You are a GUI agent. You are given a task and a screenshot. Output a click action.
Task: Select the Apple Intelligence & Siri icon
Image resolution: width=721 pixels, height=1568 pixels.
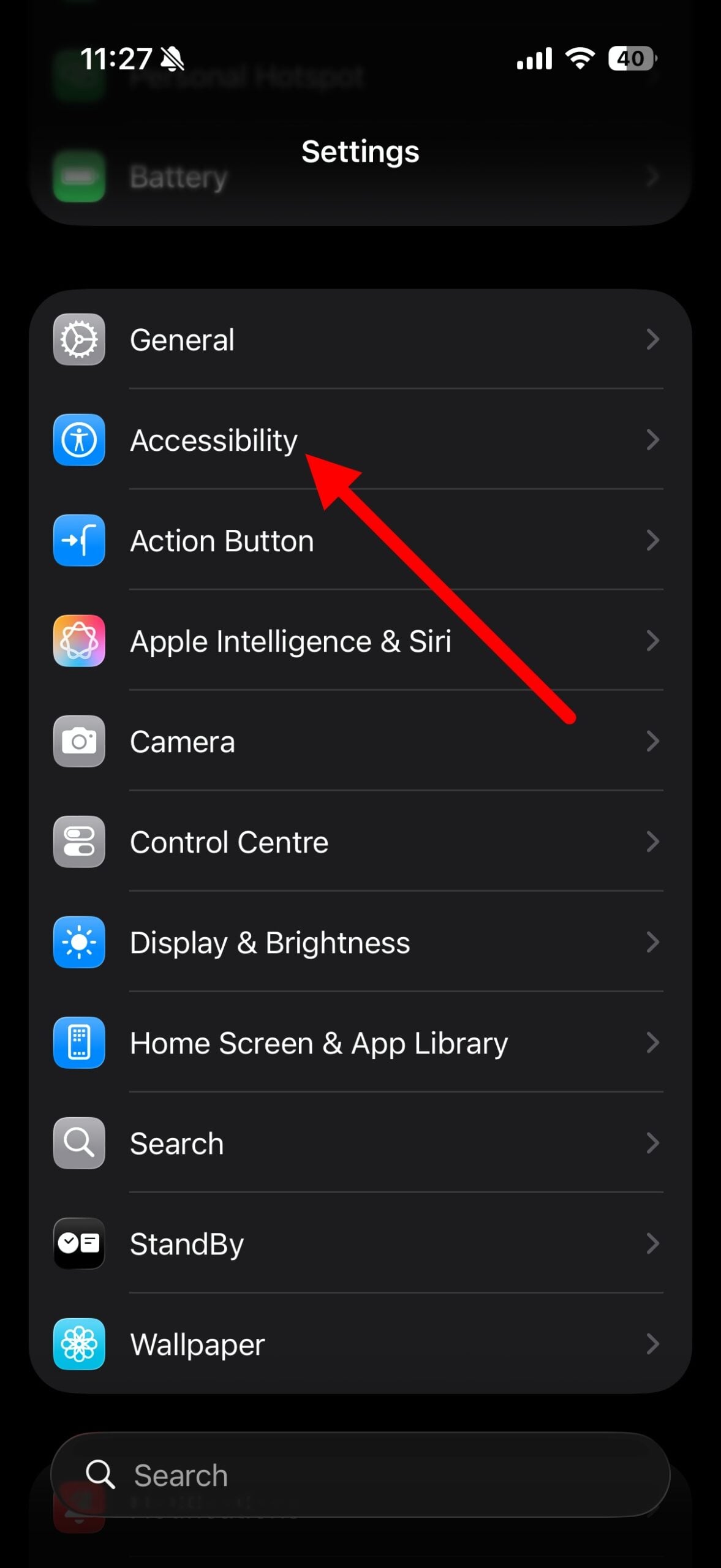click(x=79, y=641)
